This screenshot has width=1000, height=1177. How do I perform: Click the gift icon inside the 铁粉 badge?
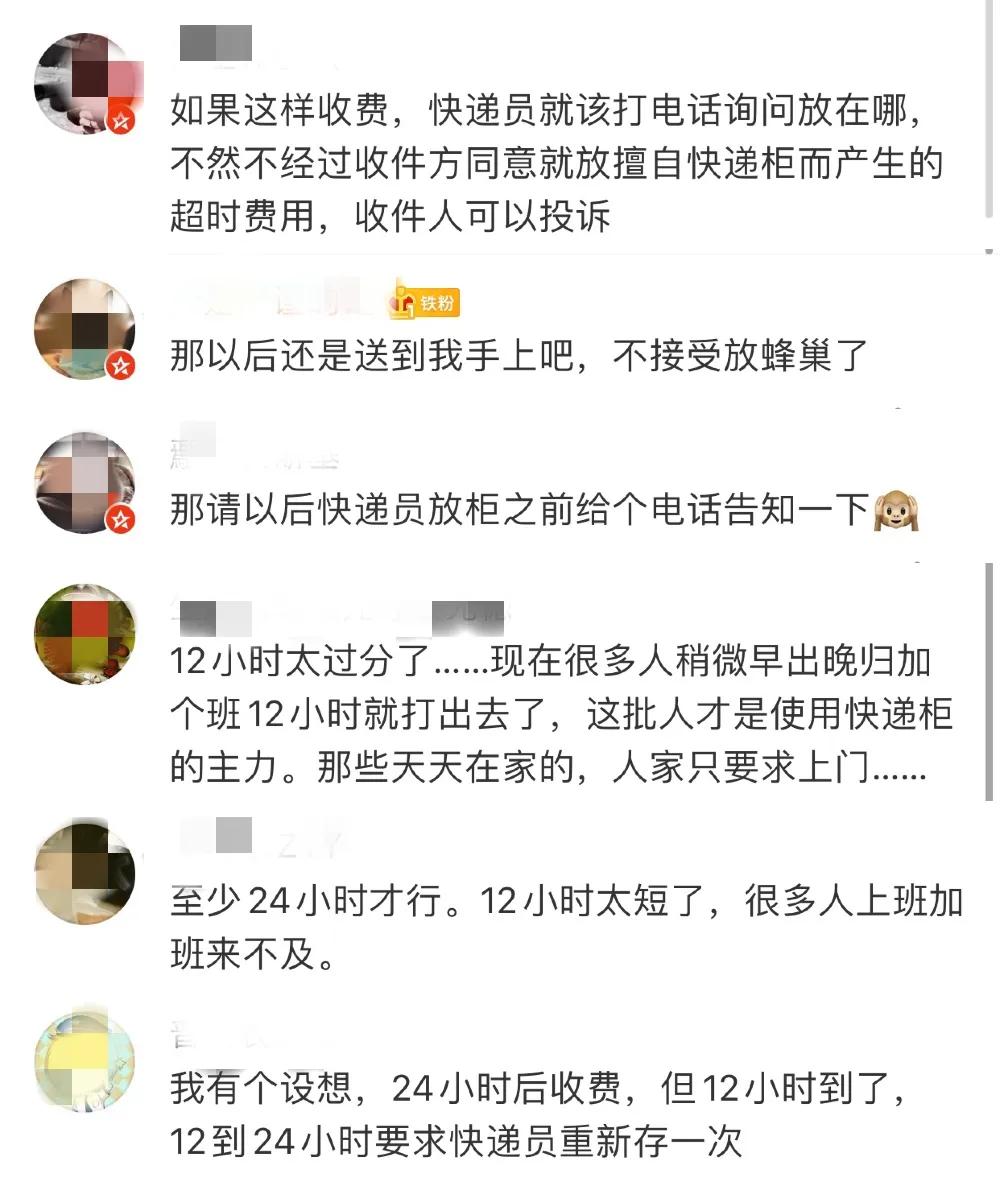pos(401,303)
